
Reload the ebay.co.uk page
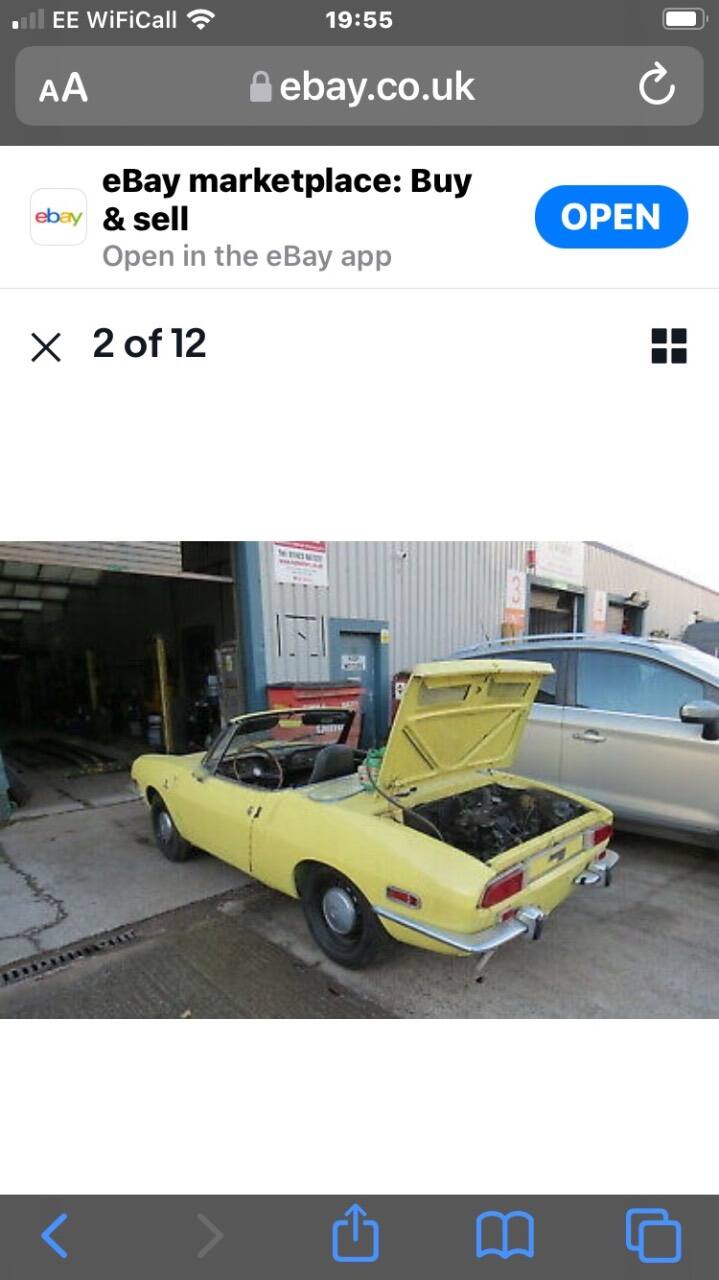click(x=657, y=86)
